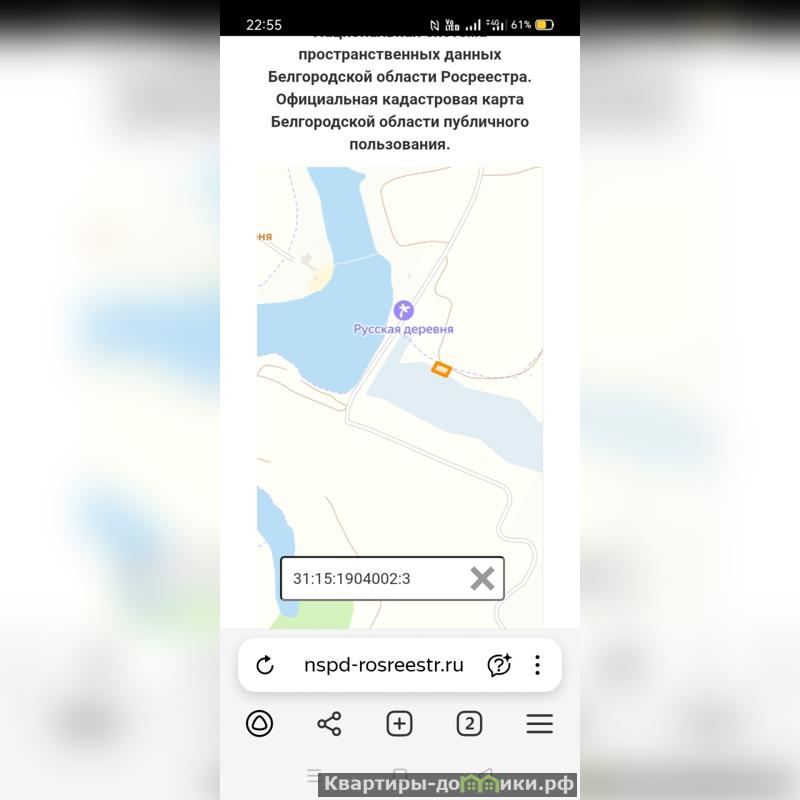Launch the Alice assistant

pyautogui.click(x=259, y=724)
